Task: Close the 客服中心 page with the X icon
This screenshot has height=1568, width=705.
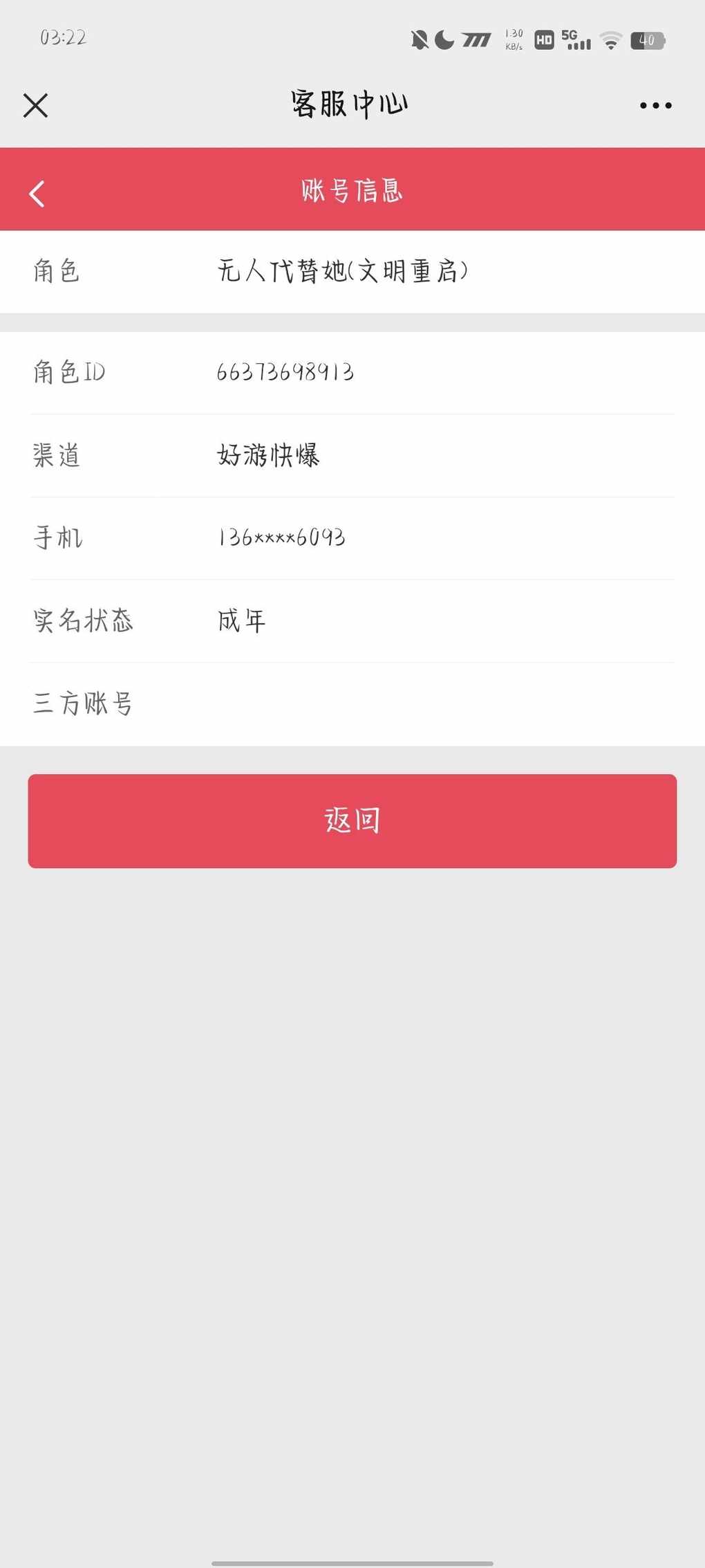Action: pos(35,106)
